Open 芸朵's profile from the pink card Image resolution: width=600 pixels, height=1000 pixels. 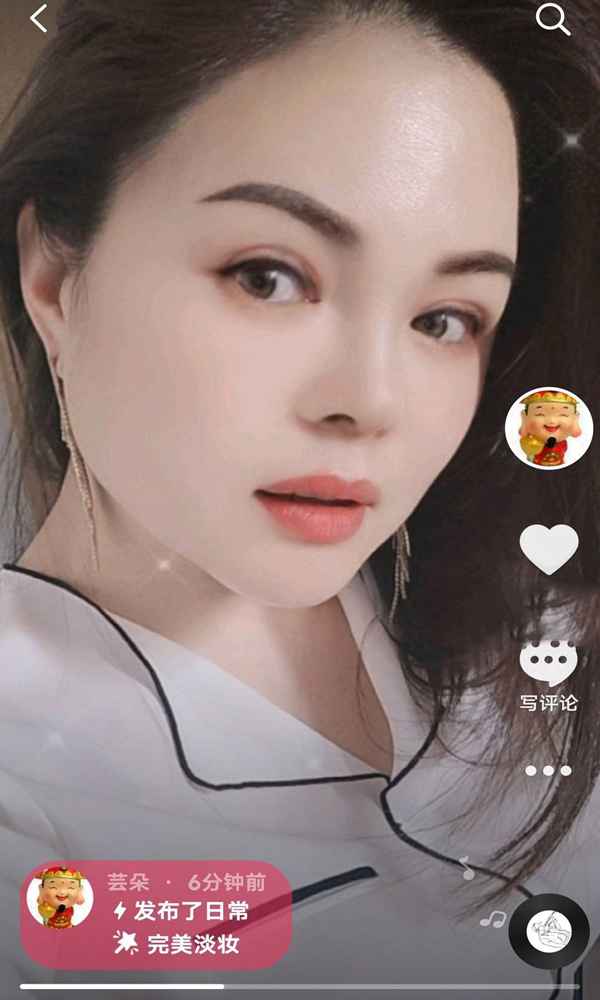(60, 897)
